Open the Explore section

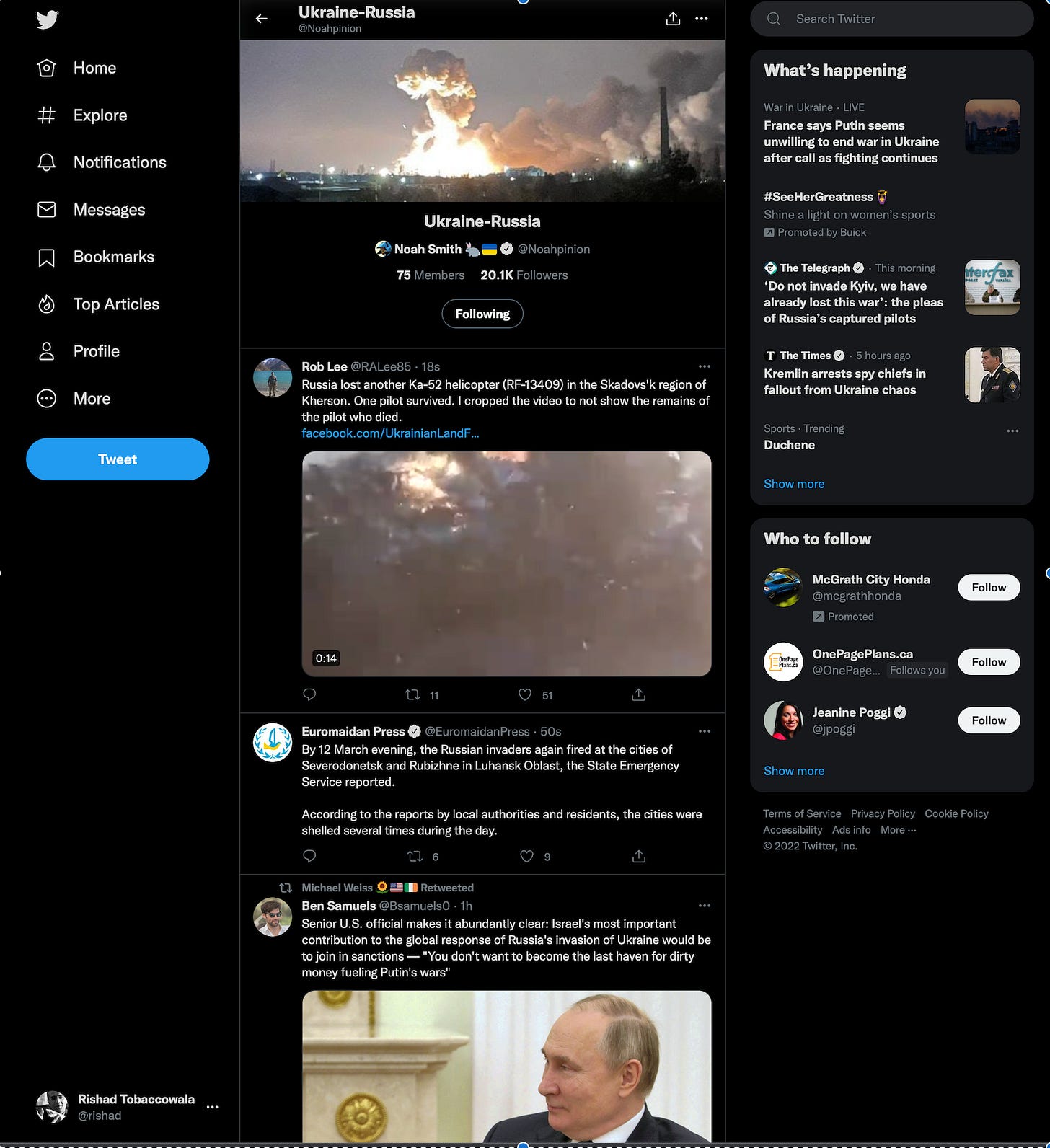[100, 115]
